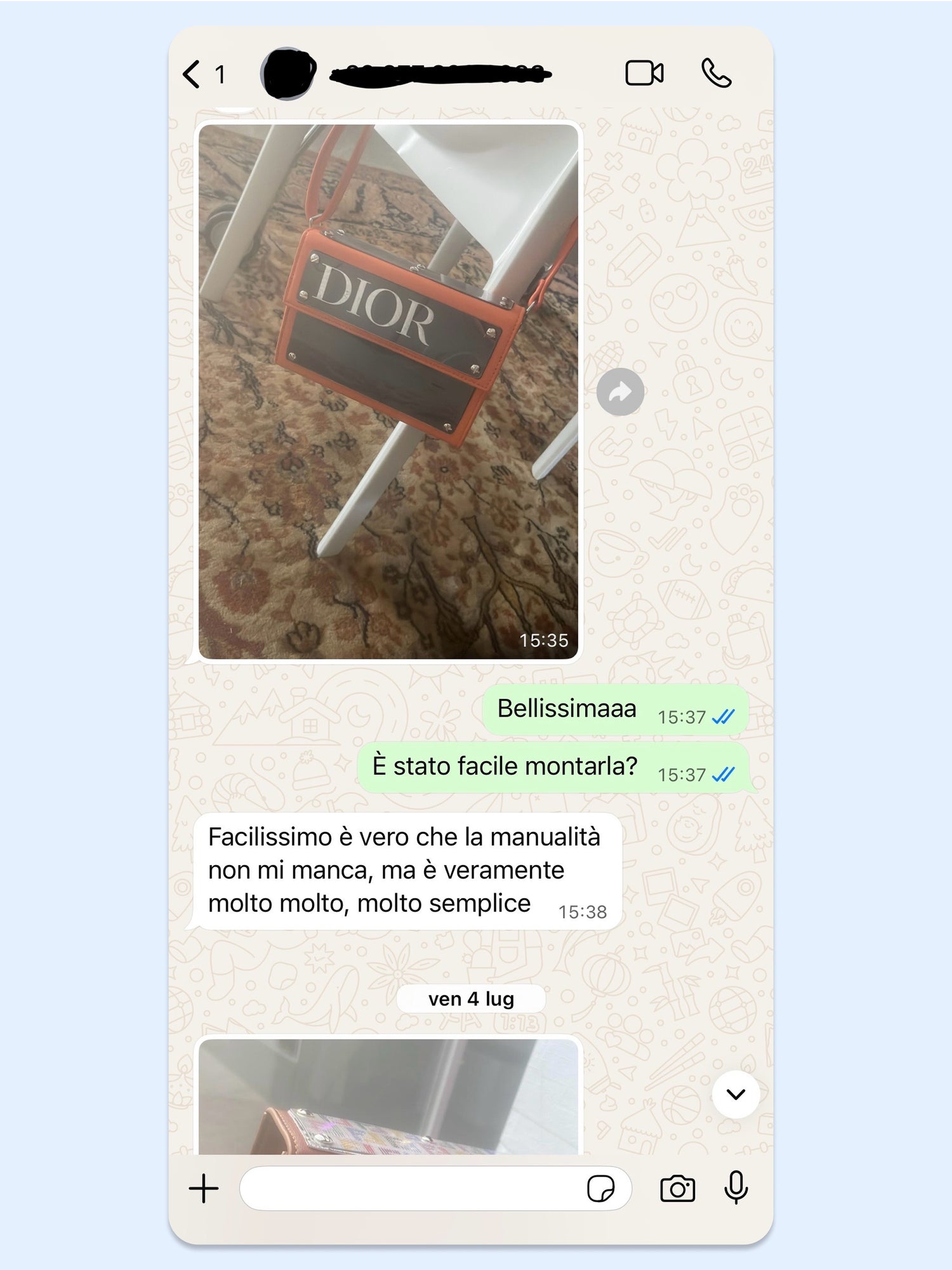The width and height of the screenshot is (952, 1270).
Task: Start a video call
Action: point(644,73)
